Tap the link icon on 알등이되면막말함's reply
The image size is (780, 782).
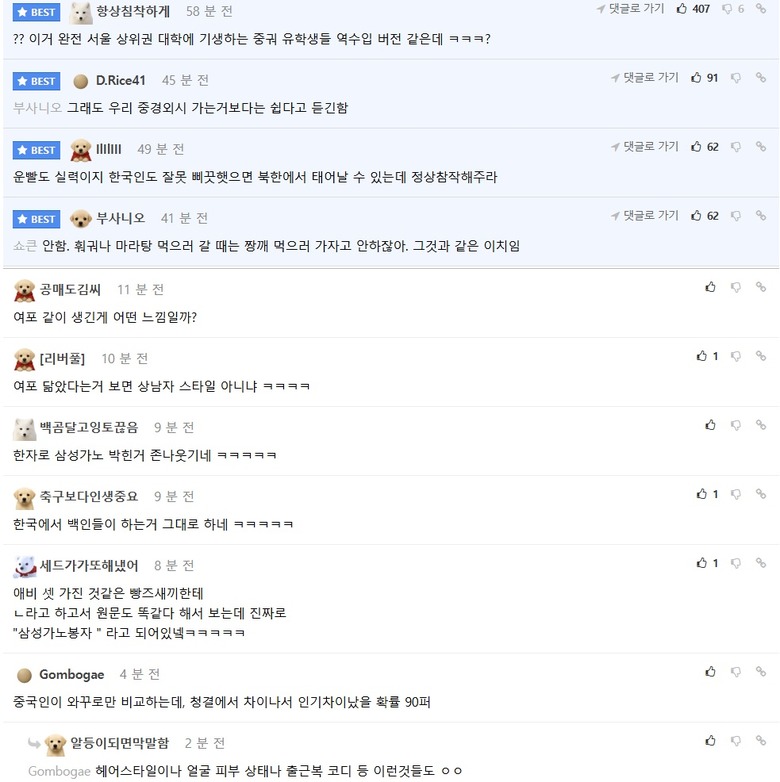(x=761, y=741)
